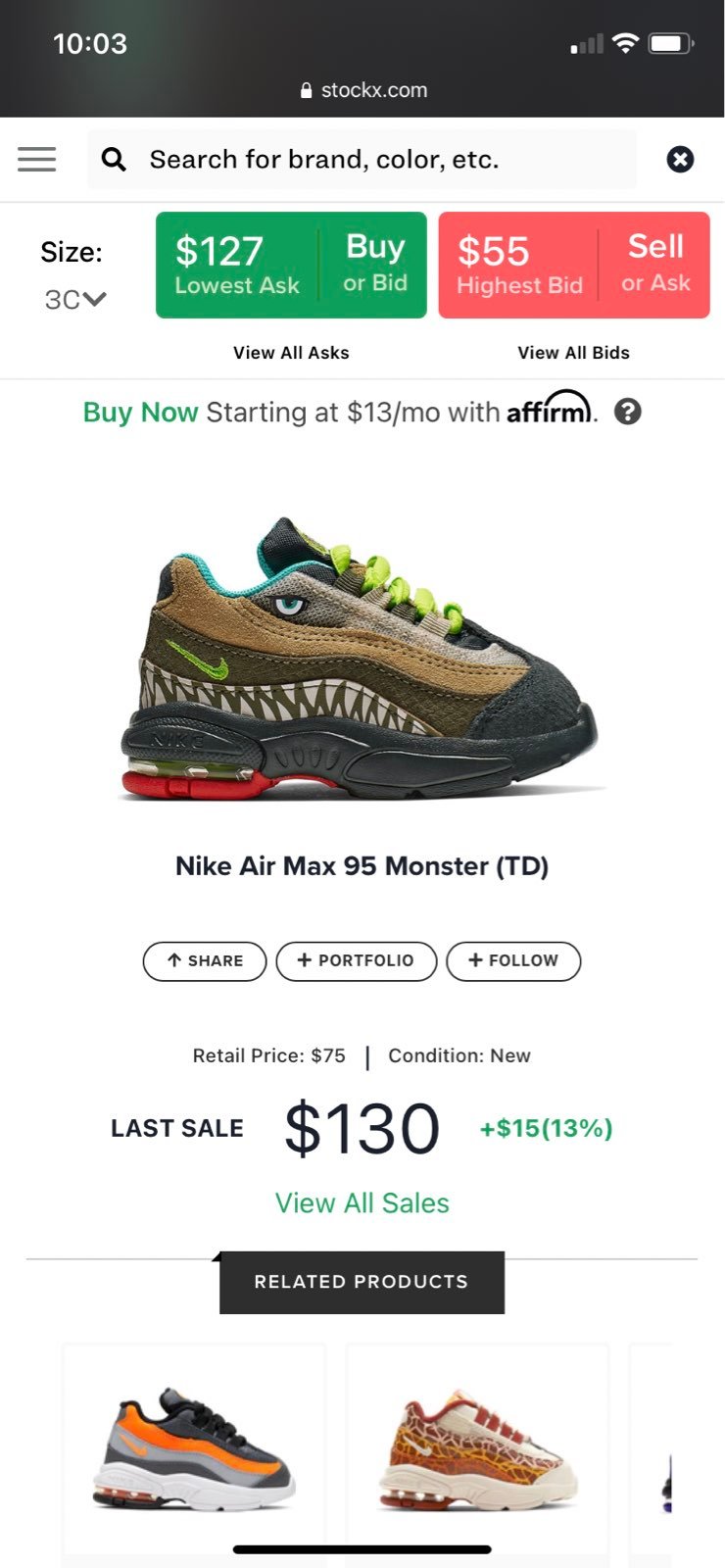Screen dimensions: 725x1568
Task: Tap the $55 Sell or Ask button
Action: pyautogui.click(x=574, y=265)
